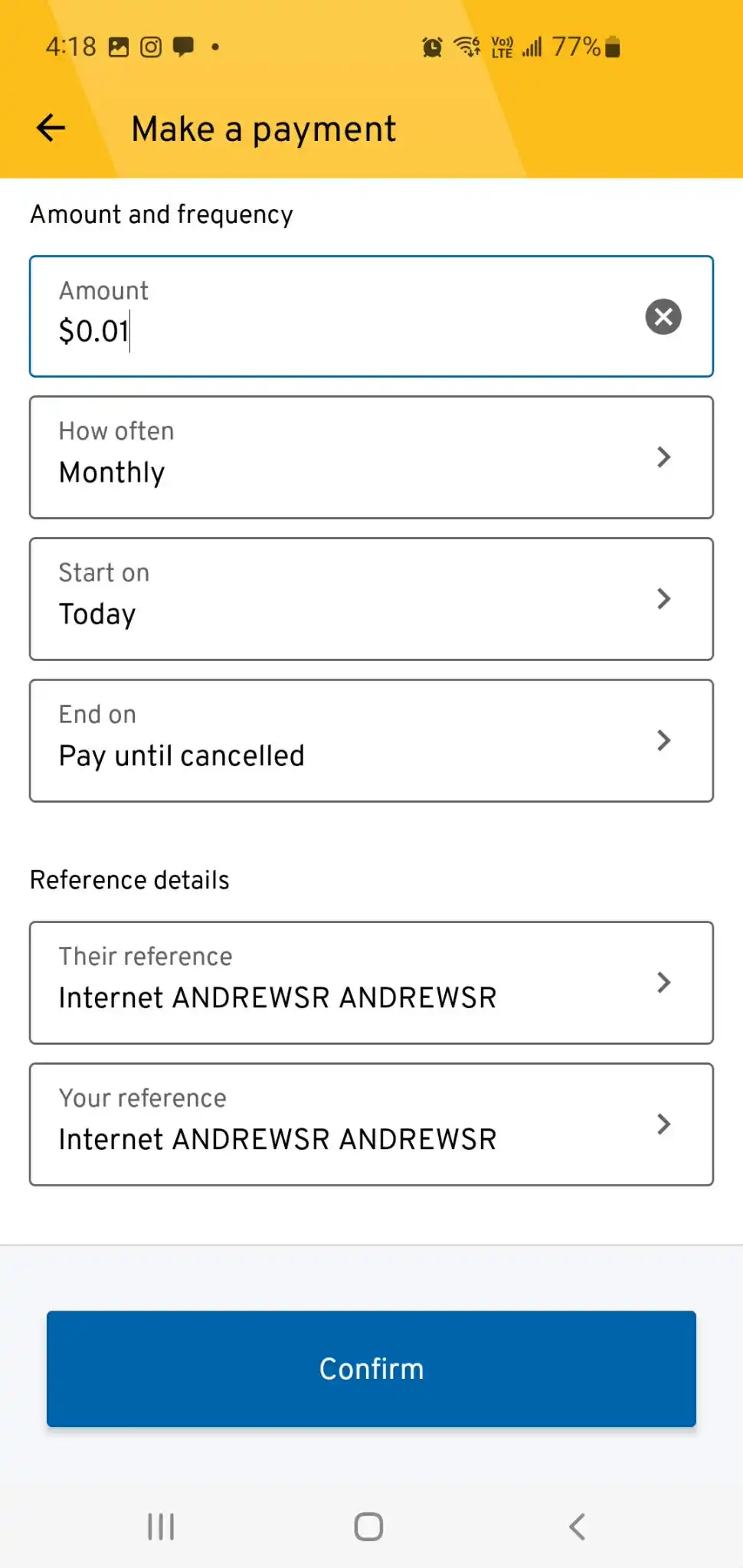Tap the back navigation icon
This screenshot has height=1568, width=743.
(x=577, y=1526)
